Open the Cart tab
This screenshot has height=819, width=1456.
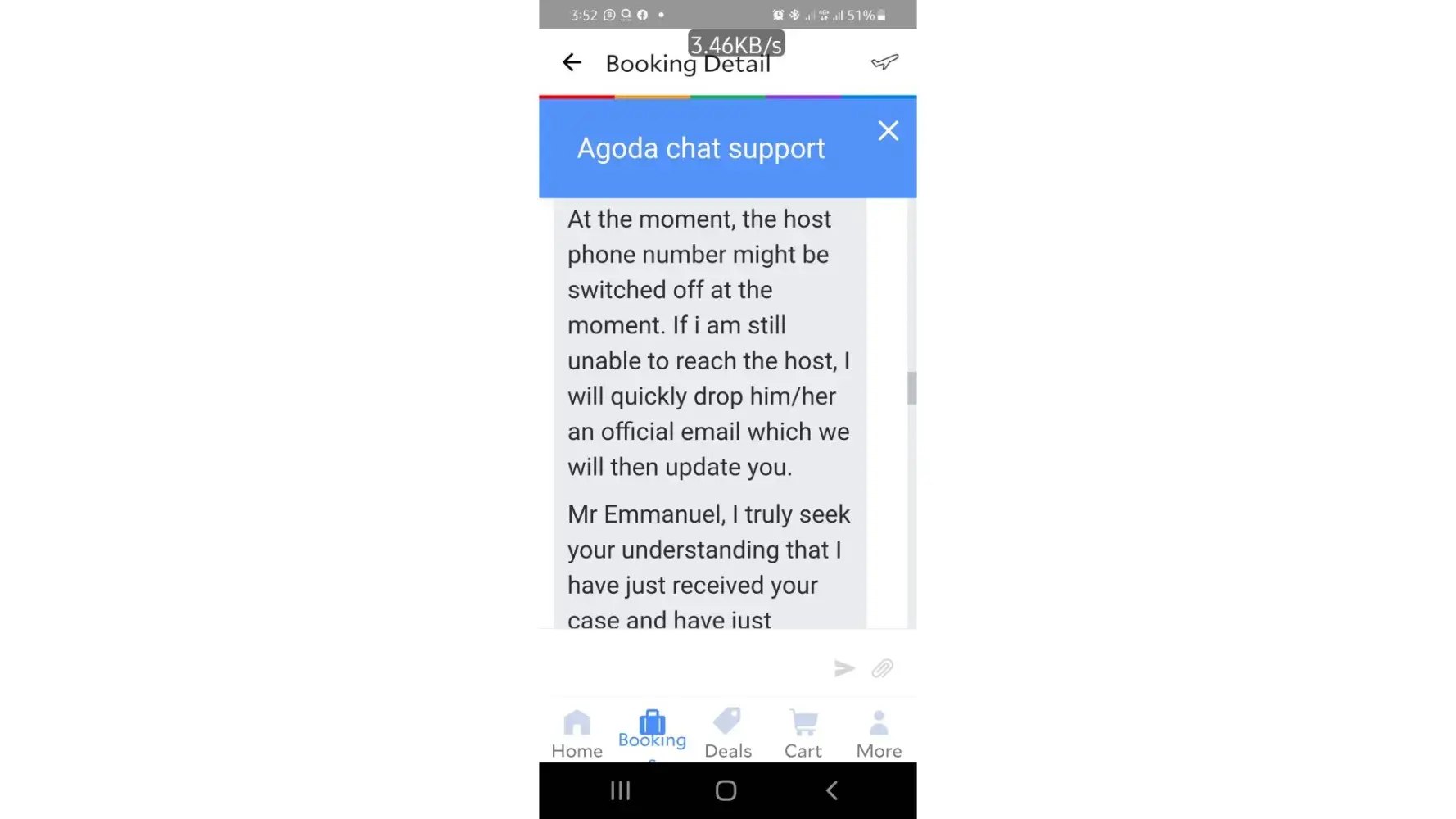pyautogui.click(x=803, y=734)
